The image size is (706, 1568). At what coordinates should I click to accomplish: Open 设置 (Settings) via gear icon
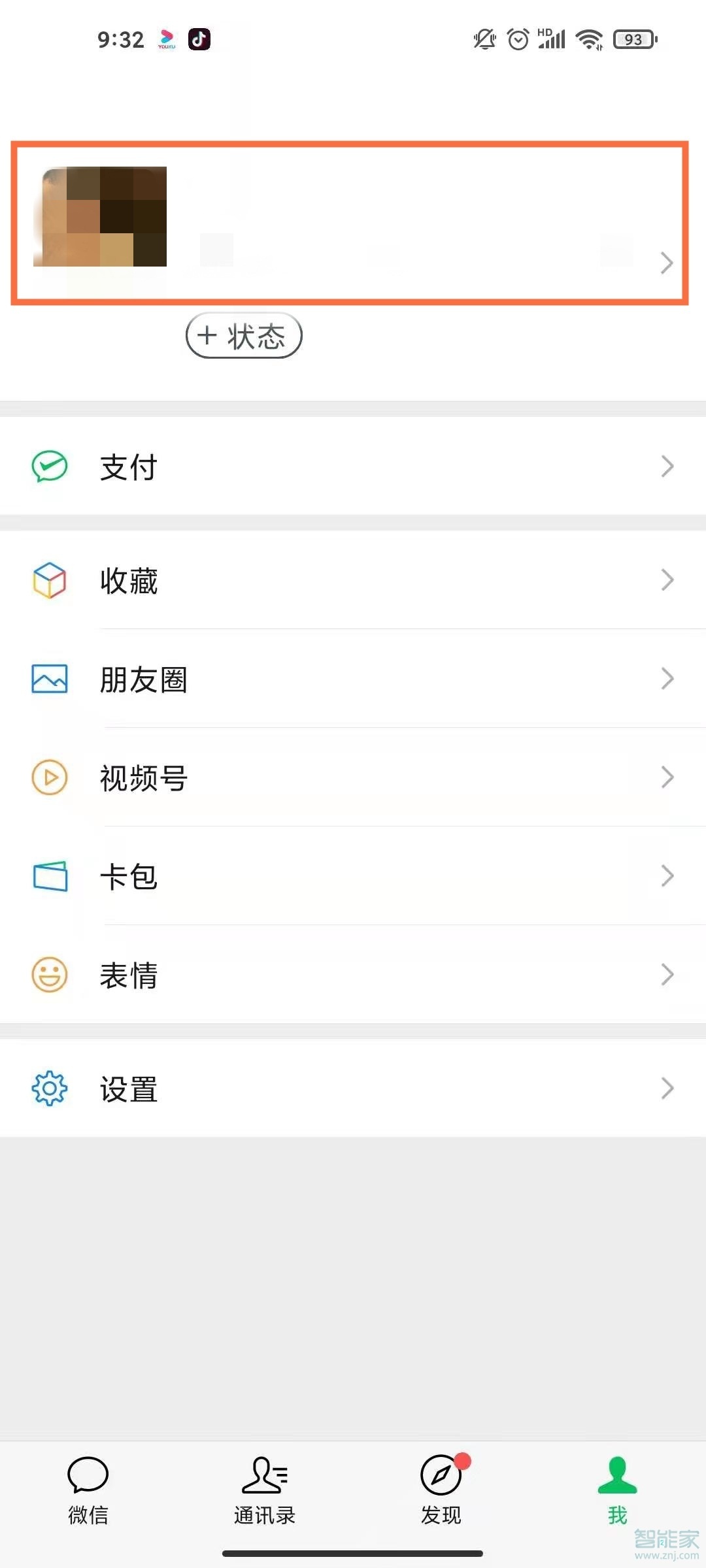[49, 1088]
